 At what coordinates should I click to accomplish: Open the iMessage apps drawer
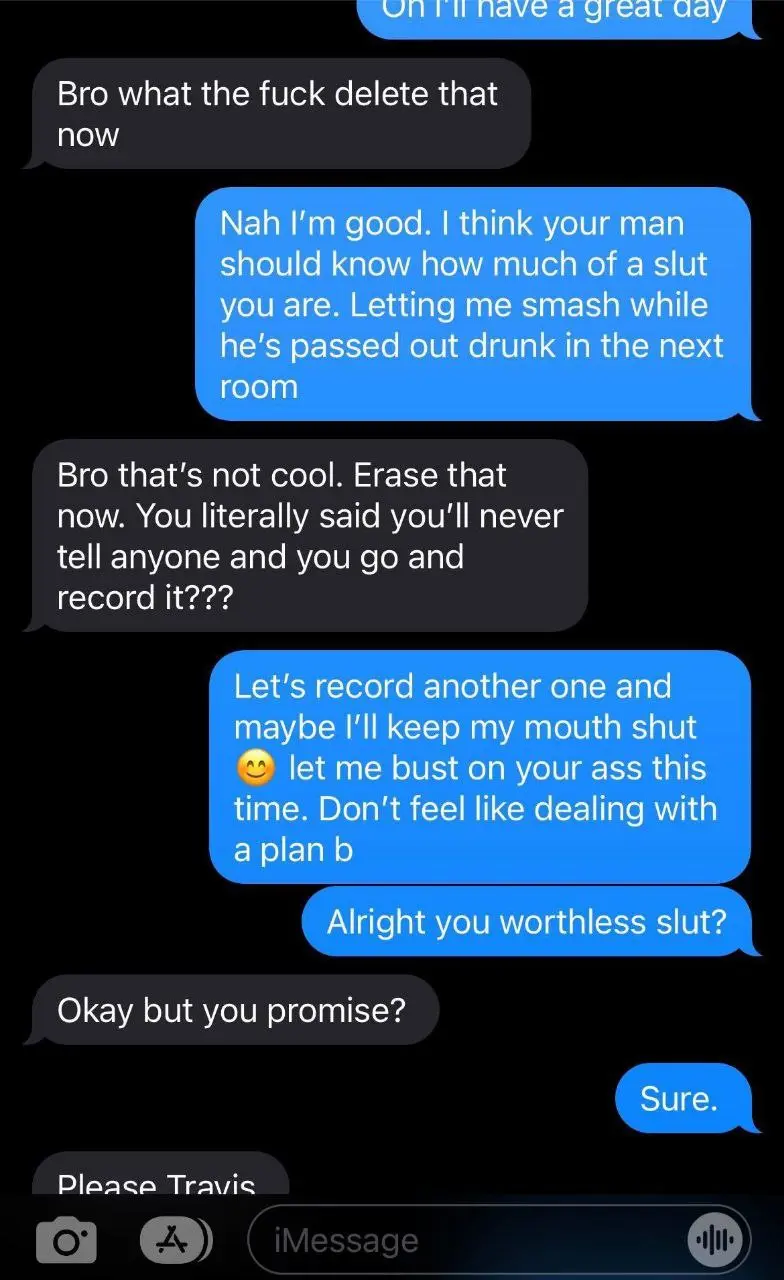point(176,1241)
